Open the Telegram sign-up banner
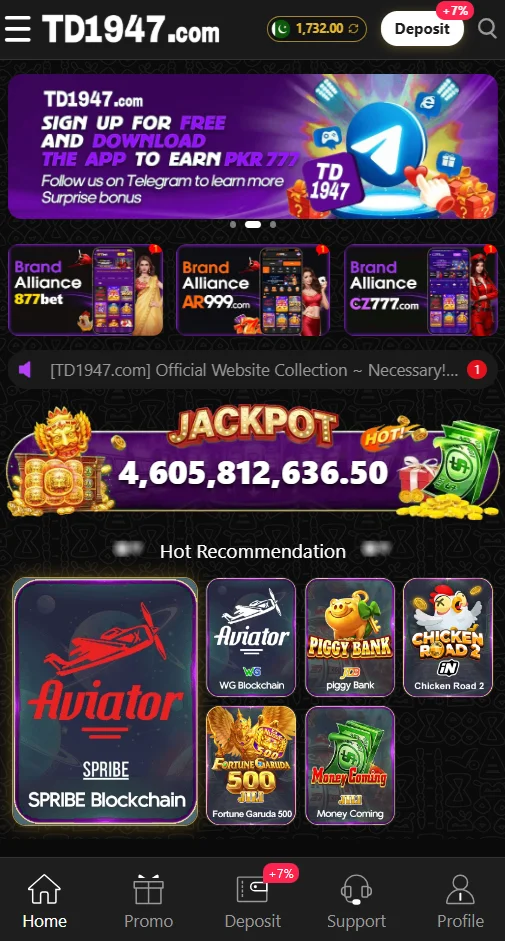This screenshot has height=941, width=505. pyautogui.click(x=253, y=146)
